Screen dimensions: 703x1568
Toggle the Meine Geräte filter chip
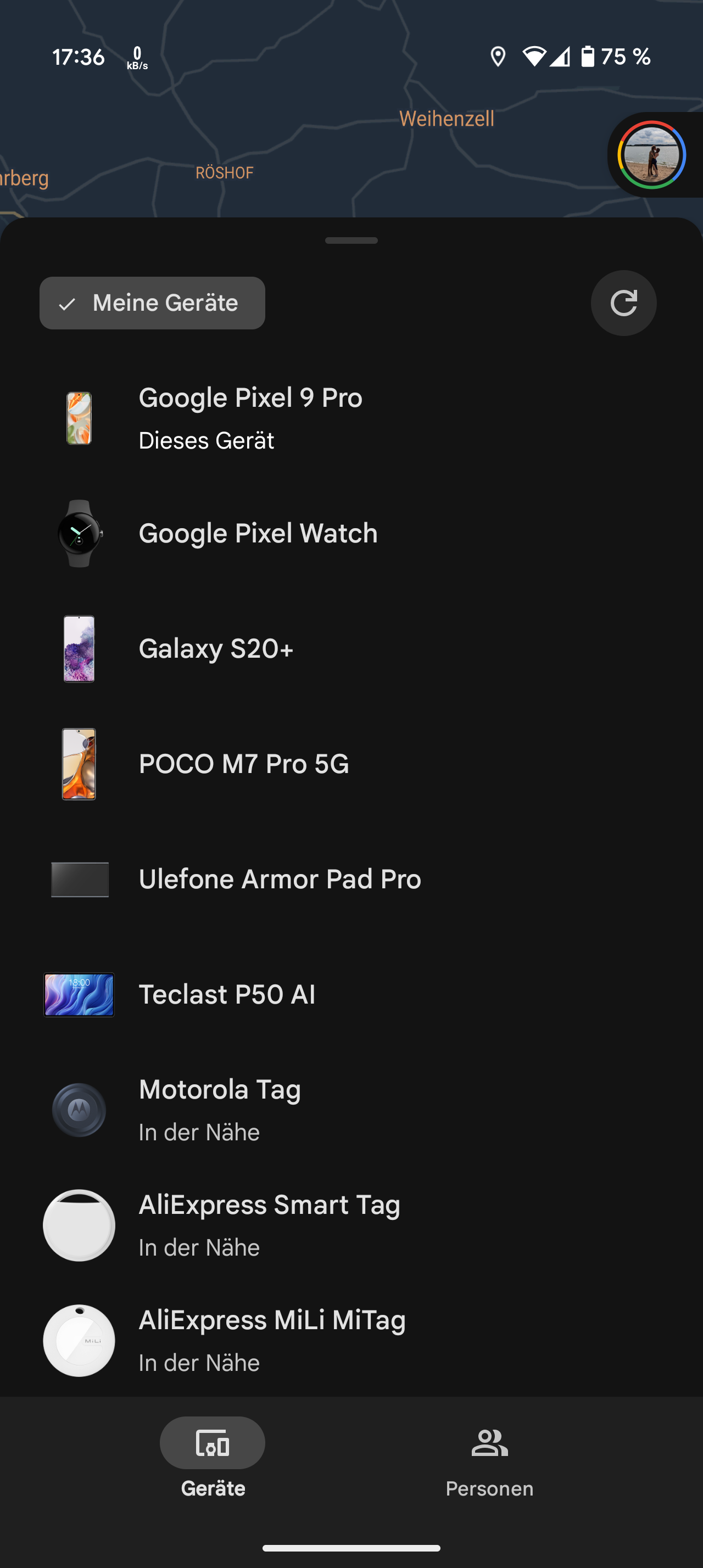(x=152, y=303)
